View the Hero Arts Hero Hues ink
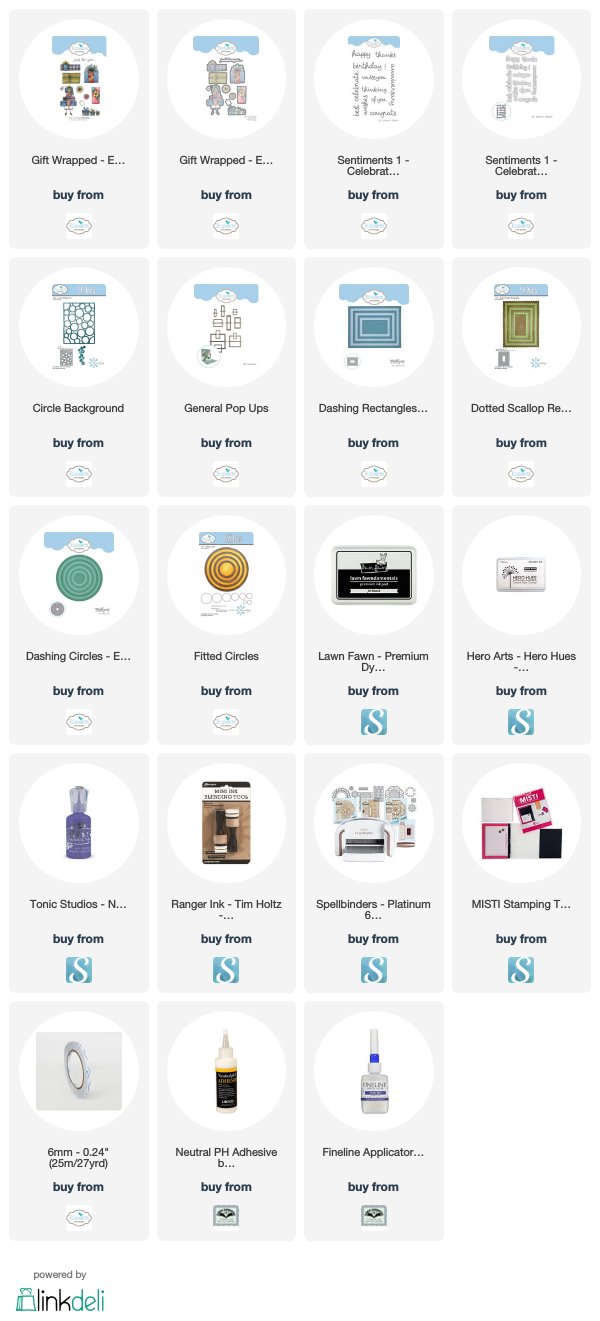Viewport: 600px width, 1321px height. [521, 624]
